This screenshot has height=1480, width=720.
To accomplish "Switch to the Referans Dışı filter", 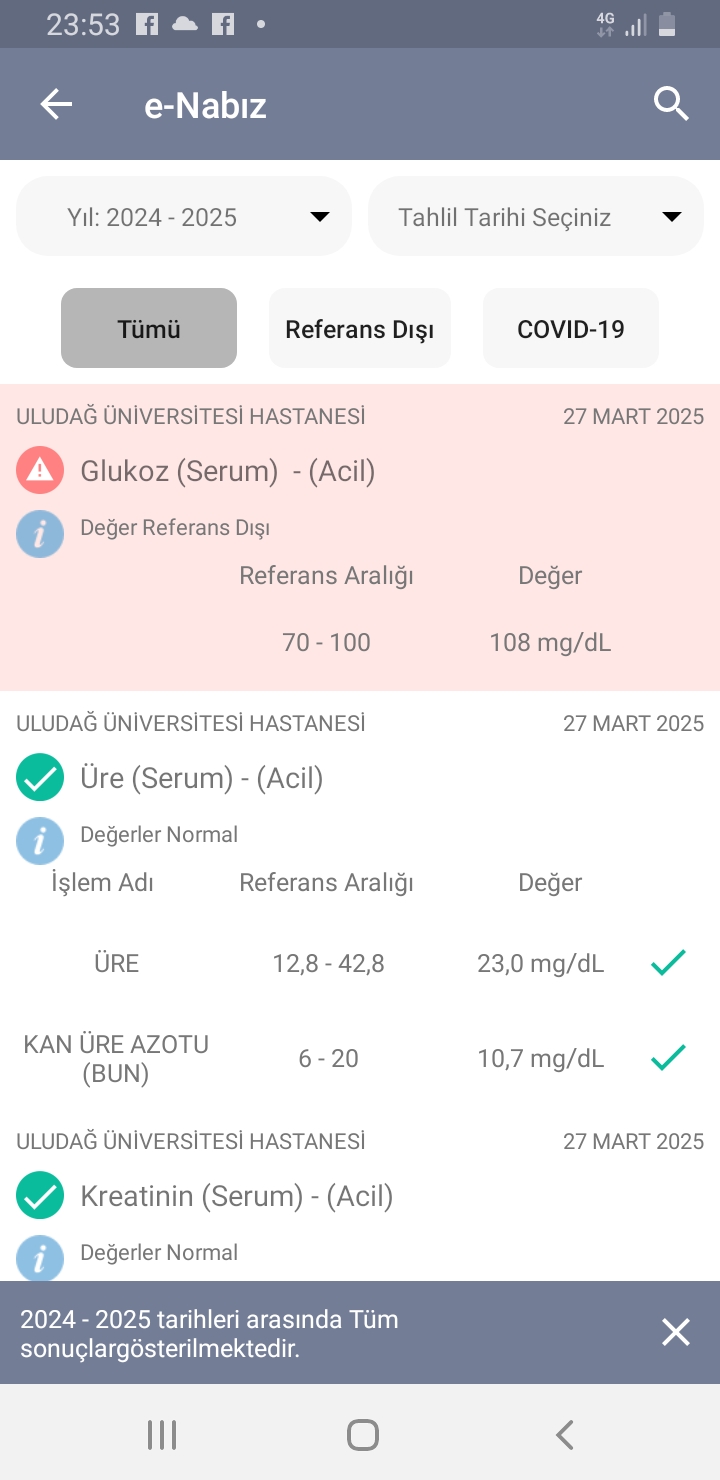I will pyautogui.click(x=360, y=329).
